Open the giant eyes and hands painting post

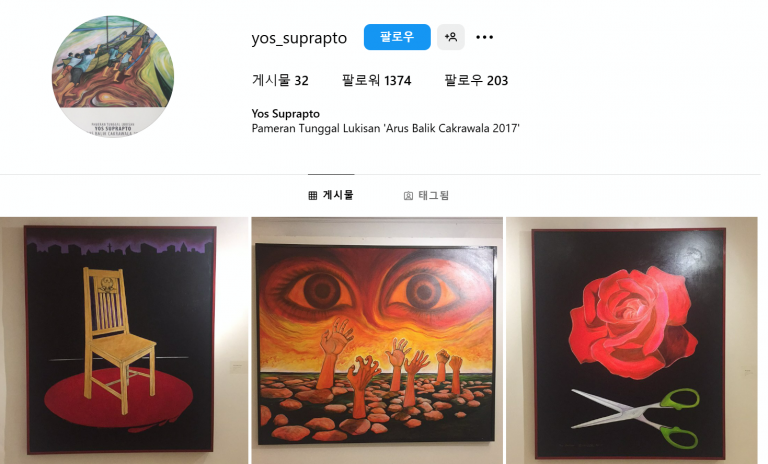(377, 340)
